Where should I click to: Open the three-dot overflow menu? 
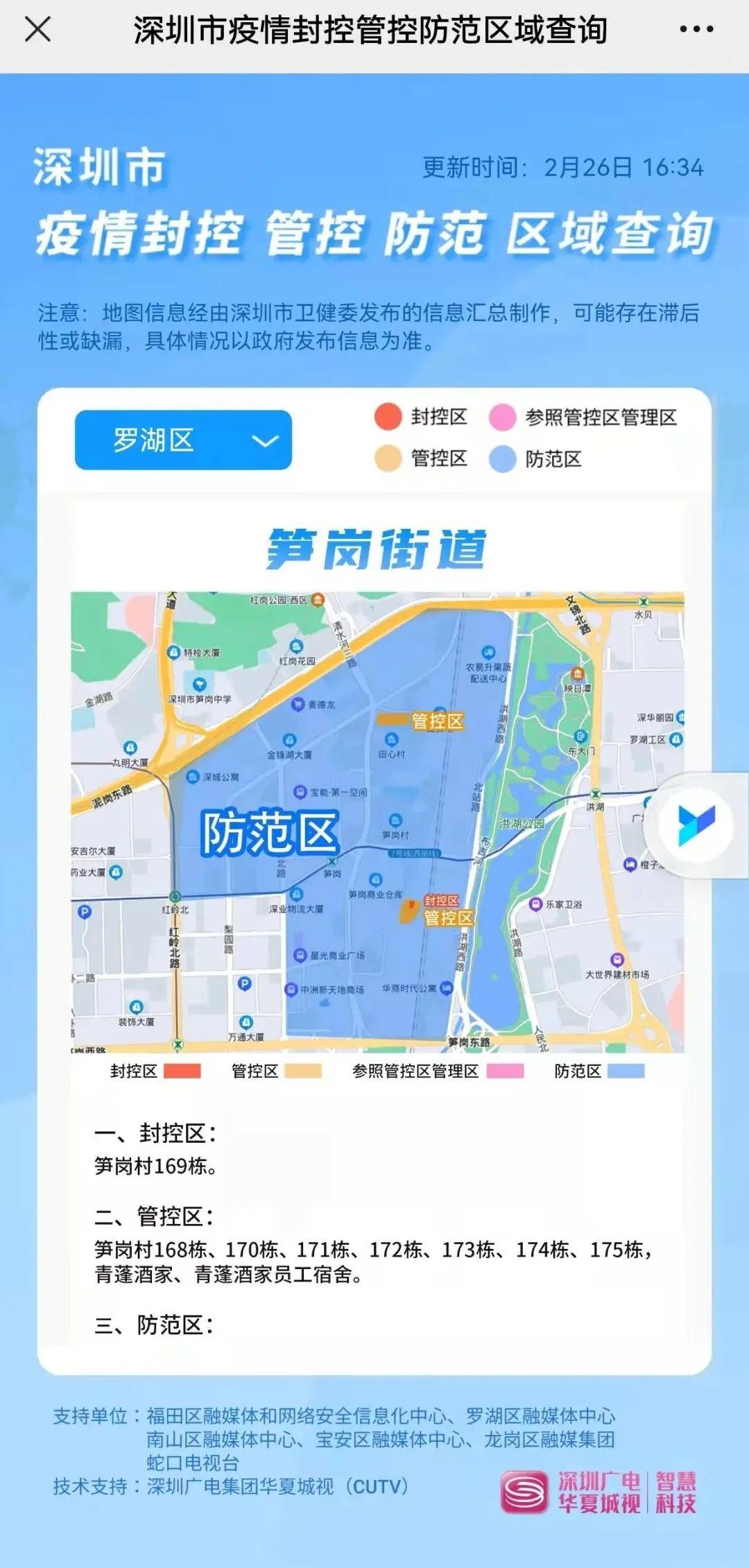pos(696,30)
